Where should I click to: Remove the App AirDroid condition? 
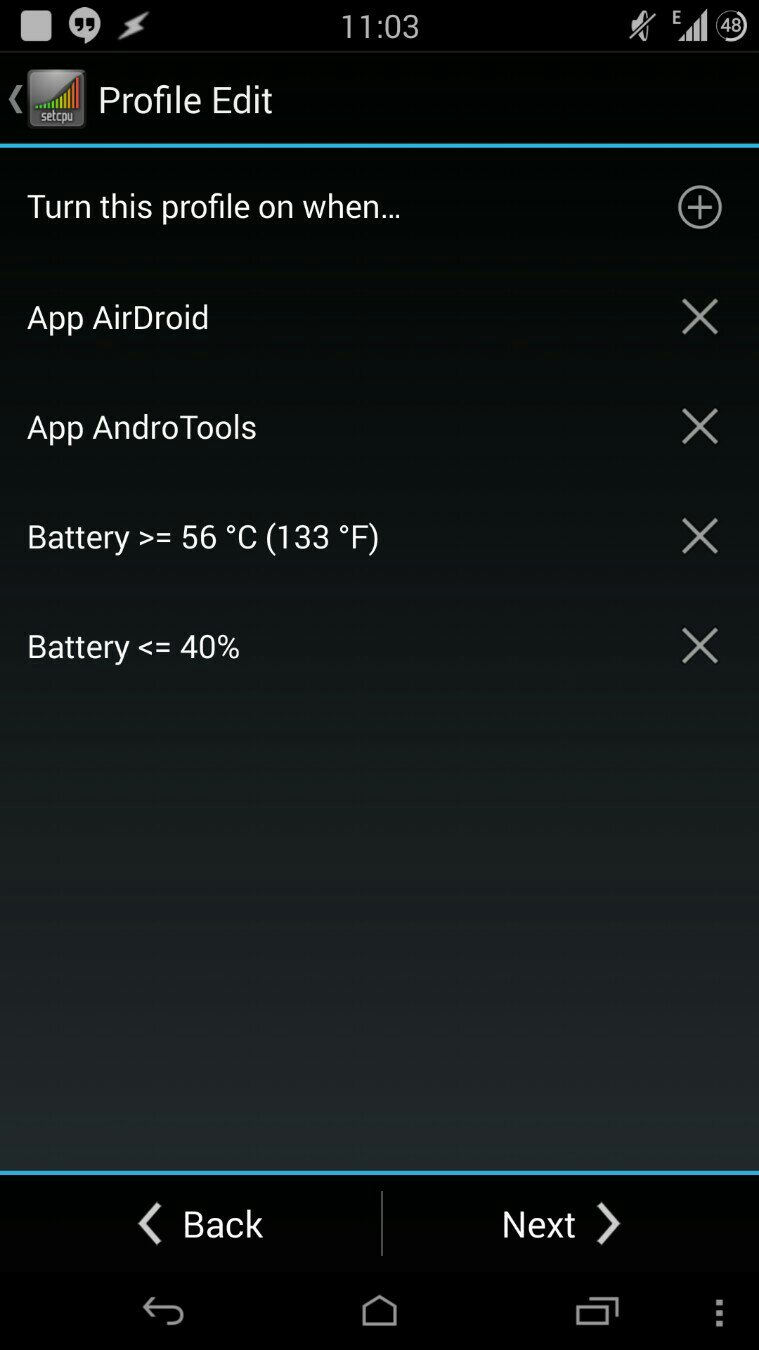tap(699, 317)
